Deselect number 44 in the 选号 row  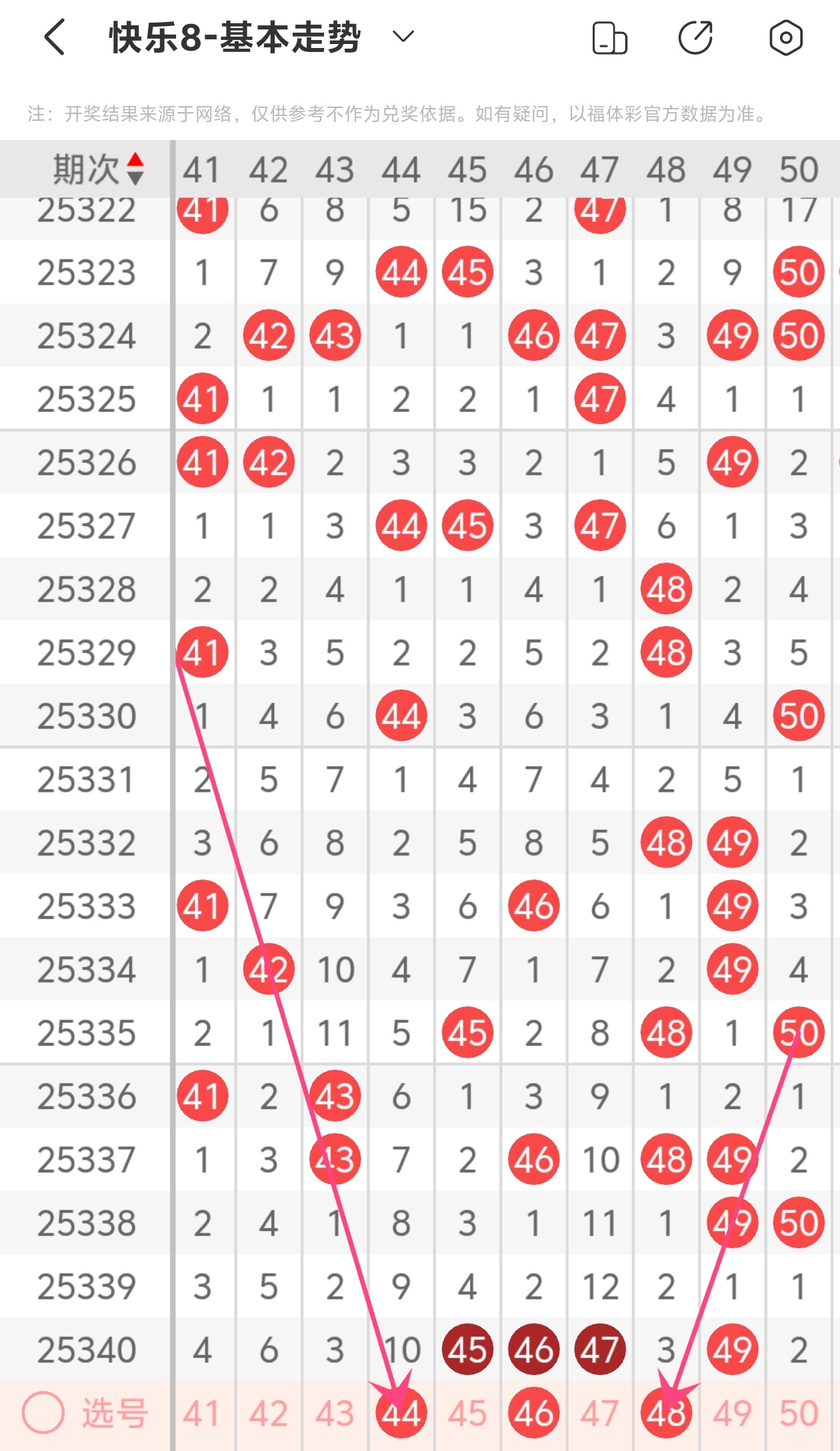click(401, 1413)
